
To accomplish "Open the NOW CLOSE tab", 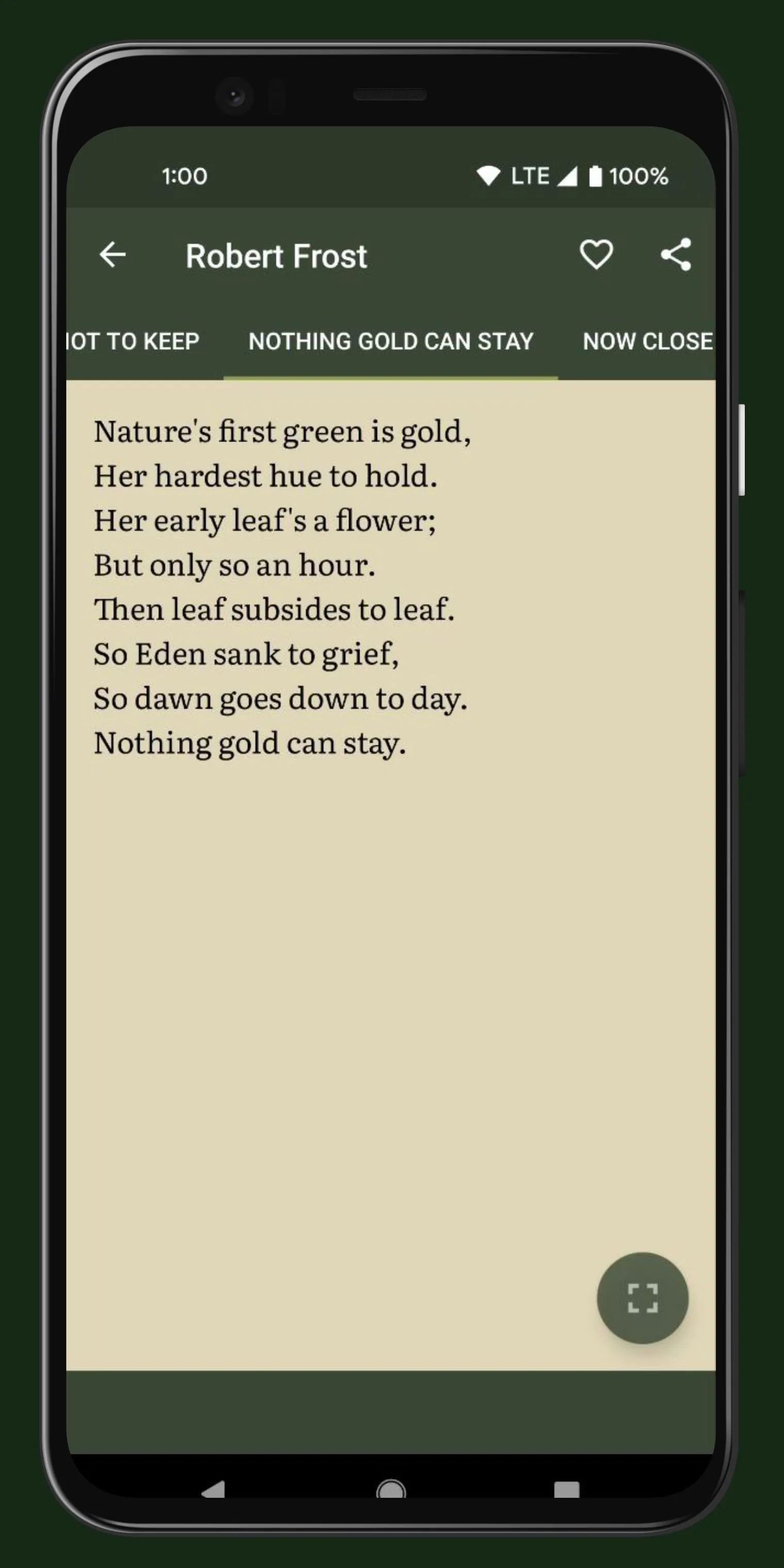I will pyautogui.click(x=647, y=341).
